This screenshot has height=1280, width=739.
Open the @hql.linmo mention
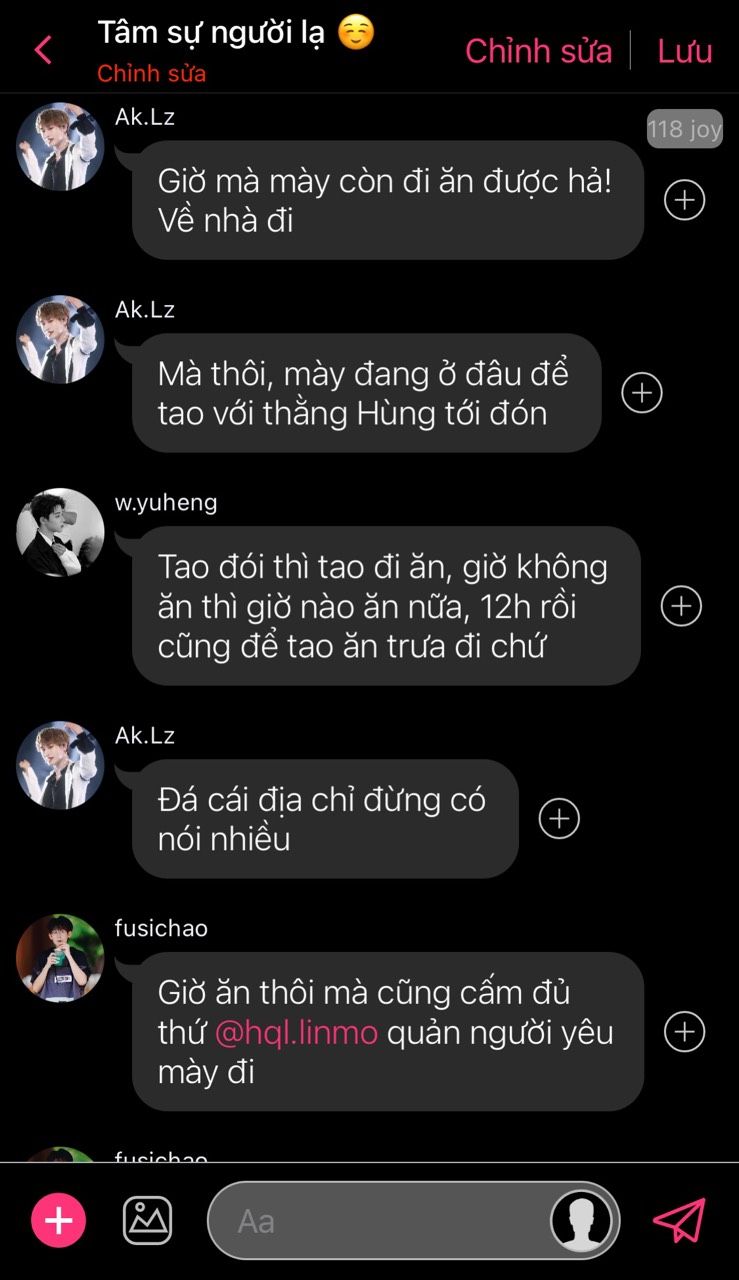click(296, 1033)
